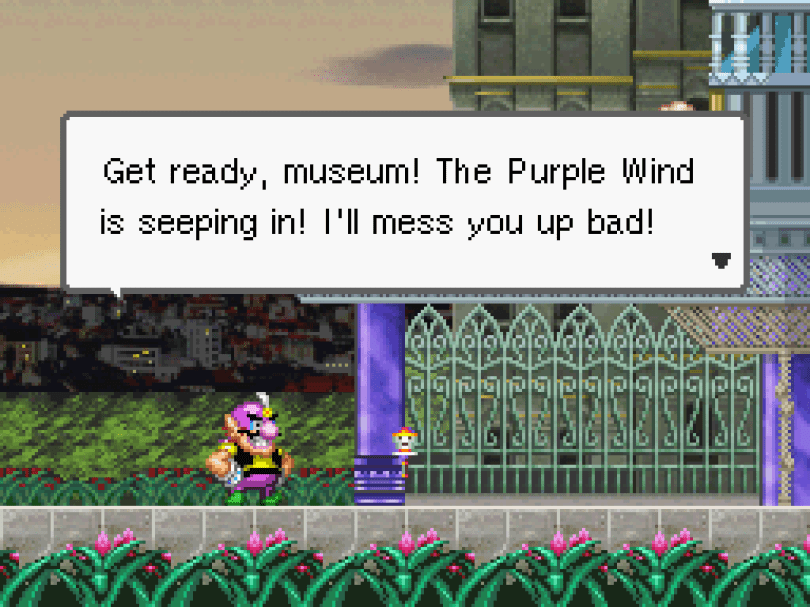Advance the dialogue with the down arrow
Image resolution: width=810 pixels, height=607 pixels.
(x=721, y=261)
